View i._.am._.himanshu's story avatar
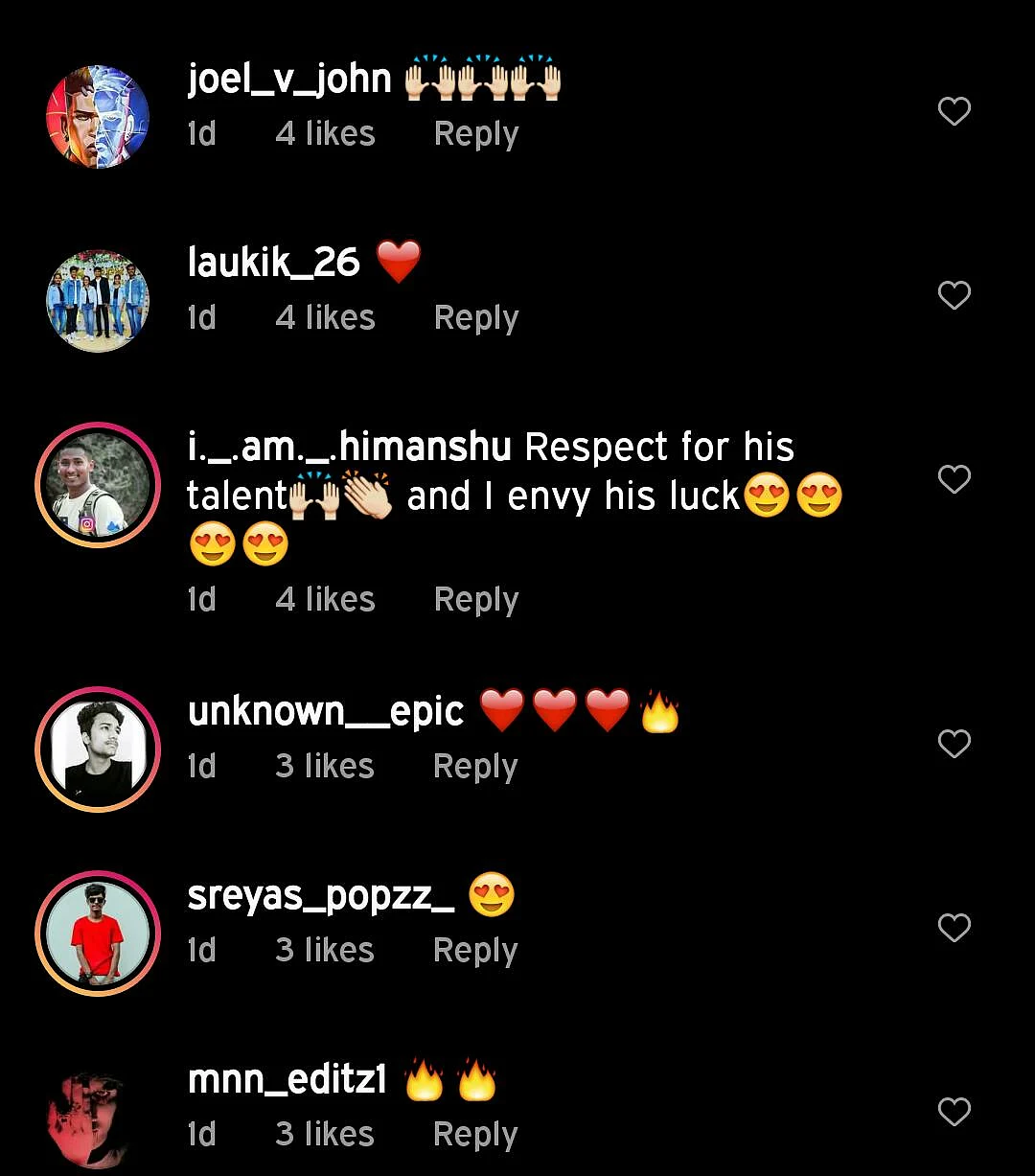Image resolution: width=1035 pixels, height=1176 pixels. point(98,485)
